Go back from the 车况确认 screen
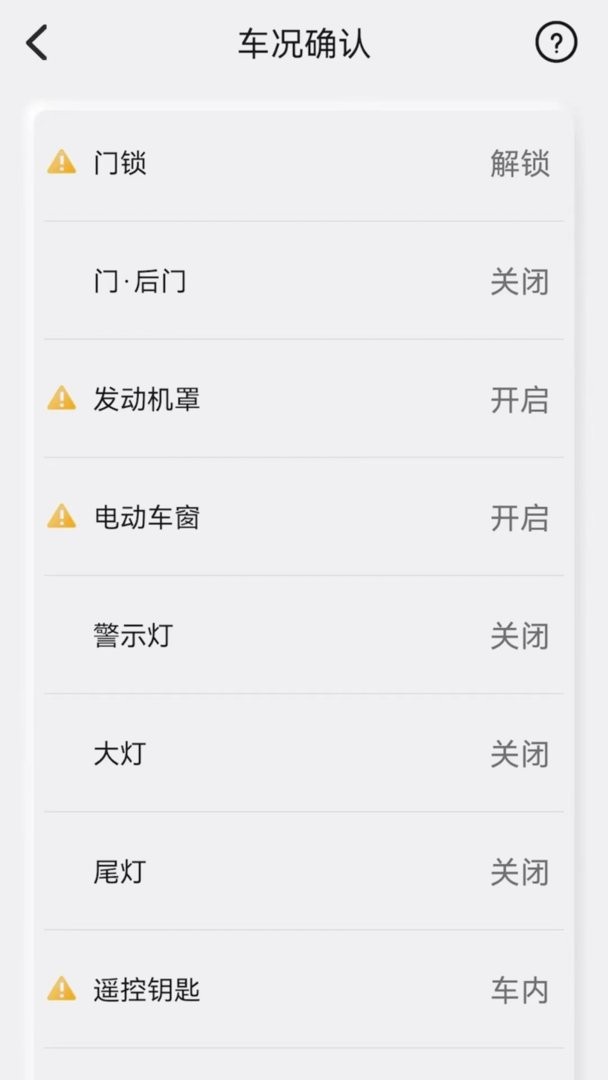The width and height of the screenshot is (608, 1080). pos(37,44)
